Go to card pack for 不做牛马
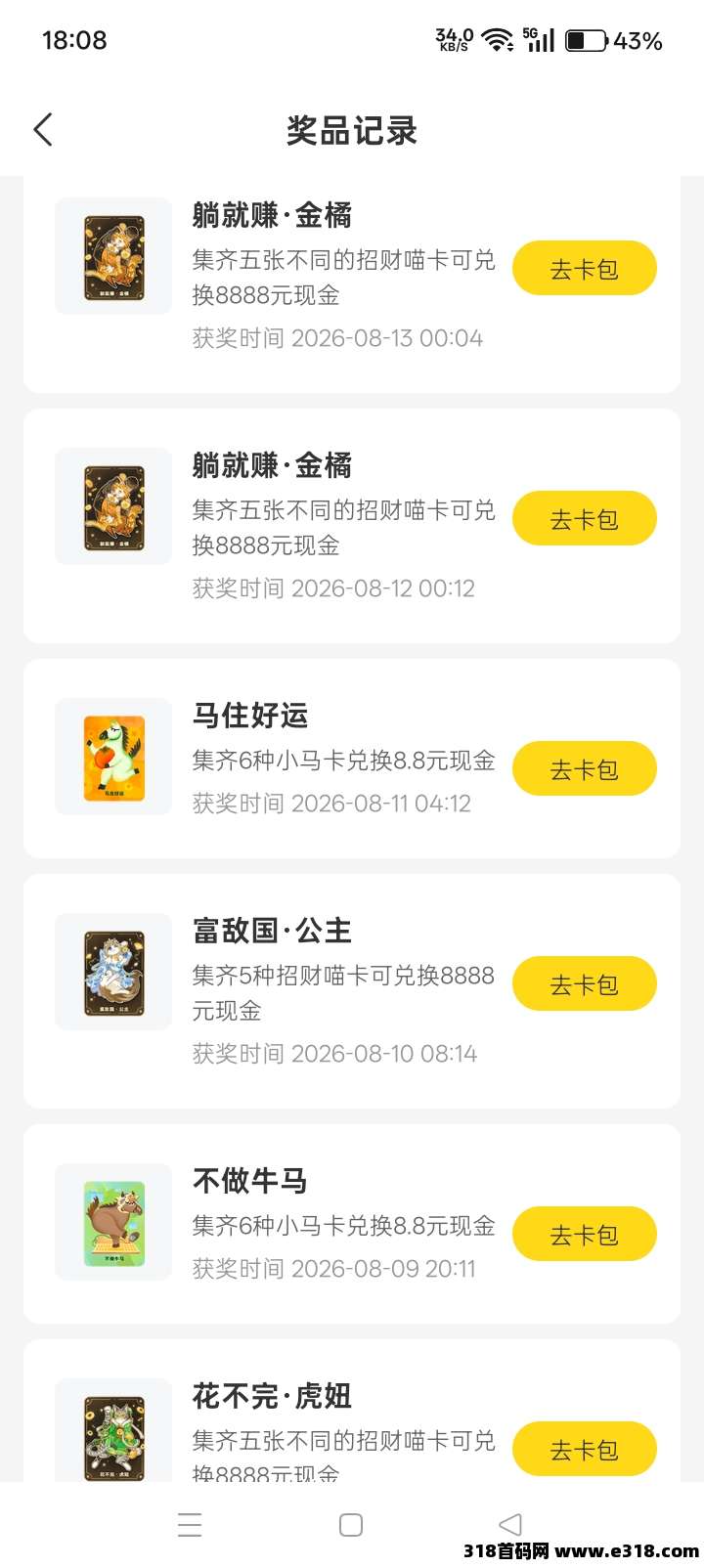Viewport: 704px width, 1568px height. click(584, 1235)
